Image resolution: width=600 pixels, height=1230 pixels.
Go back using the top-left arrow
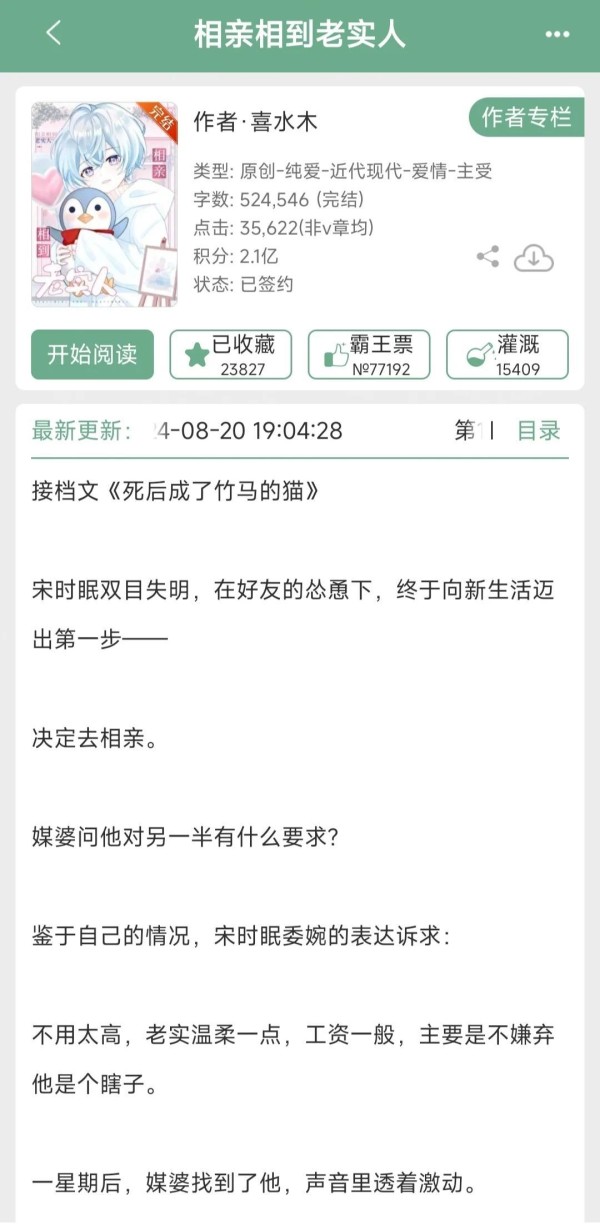coord(54,33)
